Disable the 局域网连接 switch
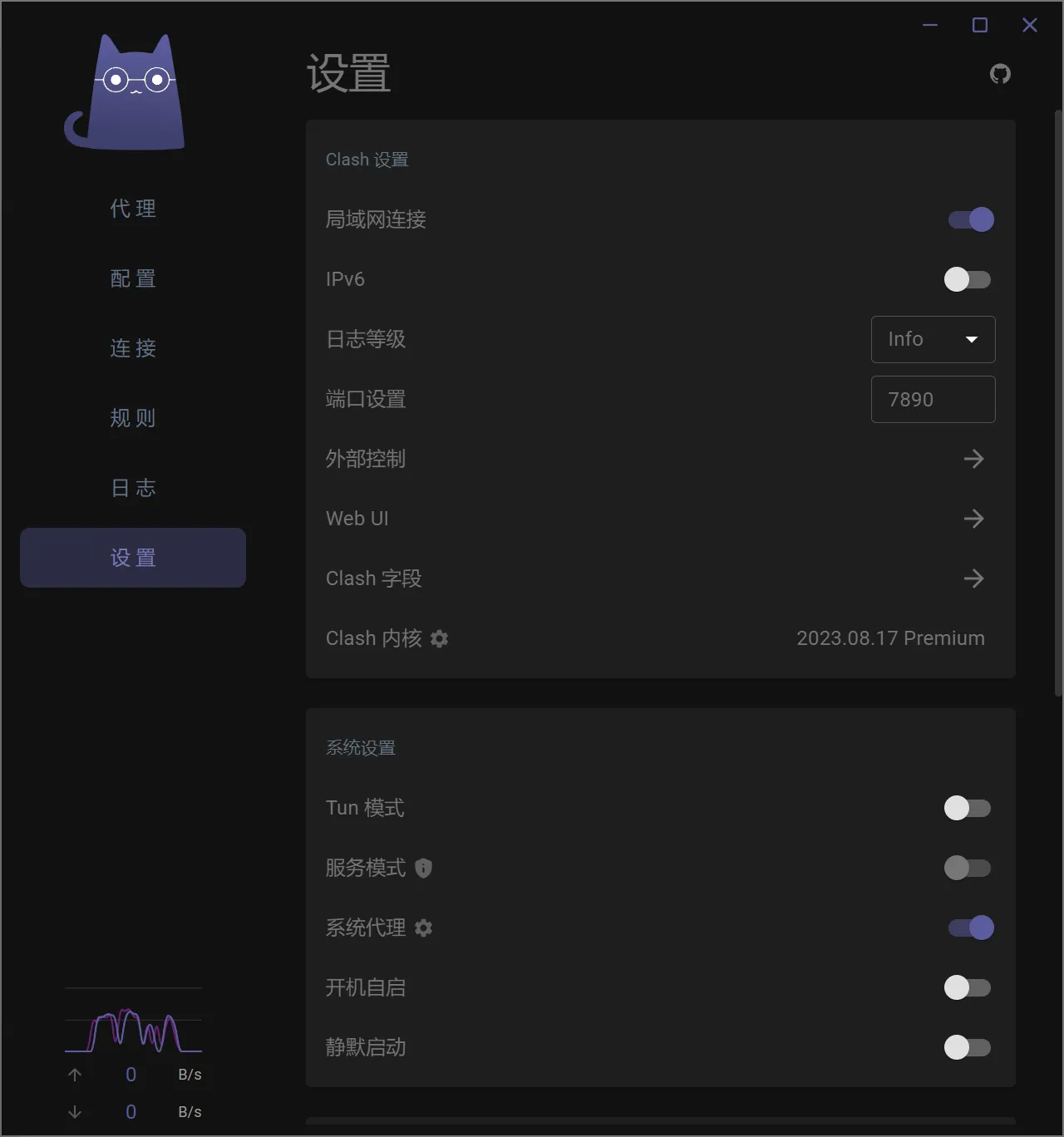The width and height of the screenshot is (1064, 1137). pyautogui.click(x=970, y=219)
